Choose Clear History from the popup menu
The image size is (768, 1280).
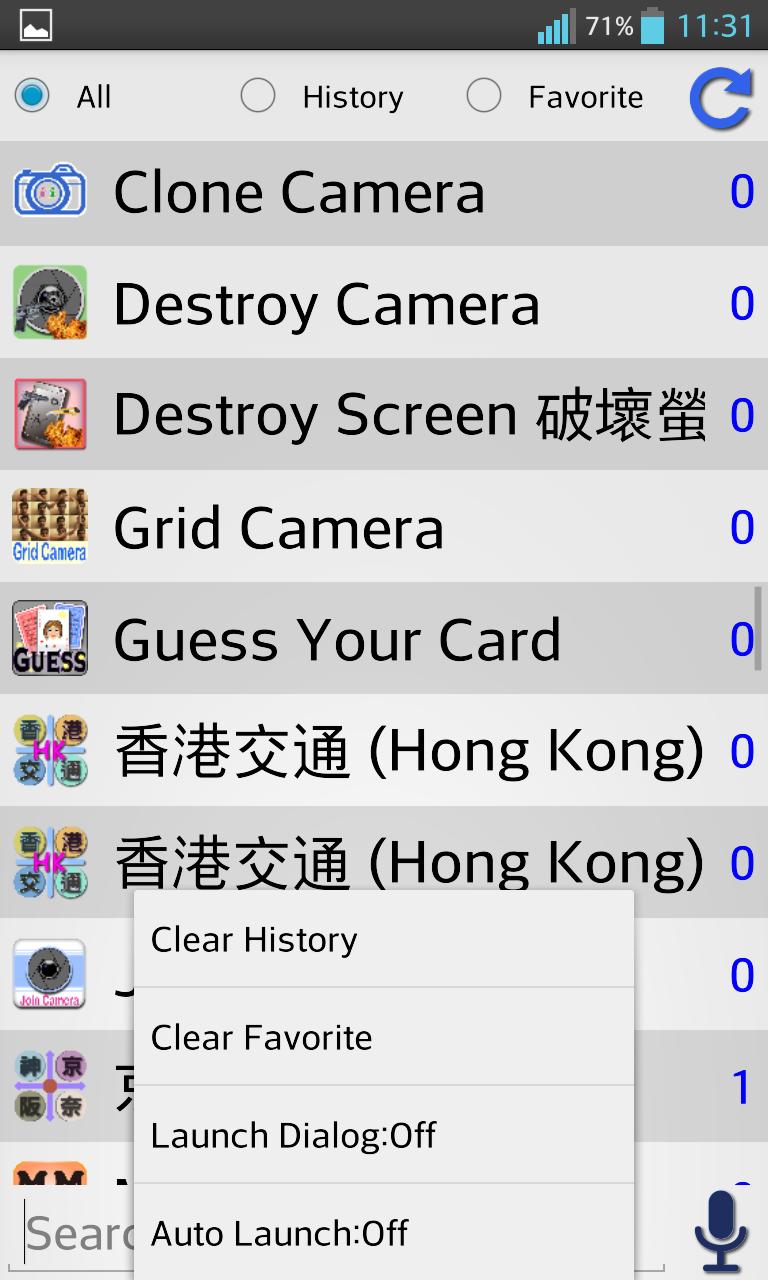(x=384, y=940)
